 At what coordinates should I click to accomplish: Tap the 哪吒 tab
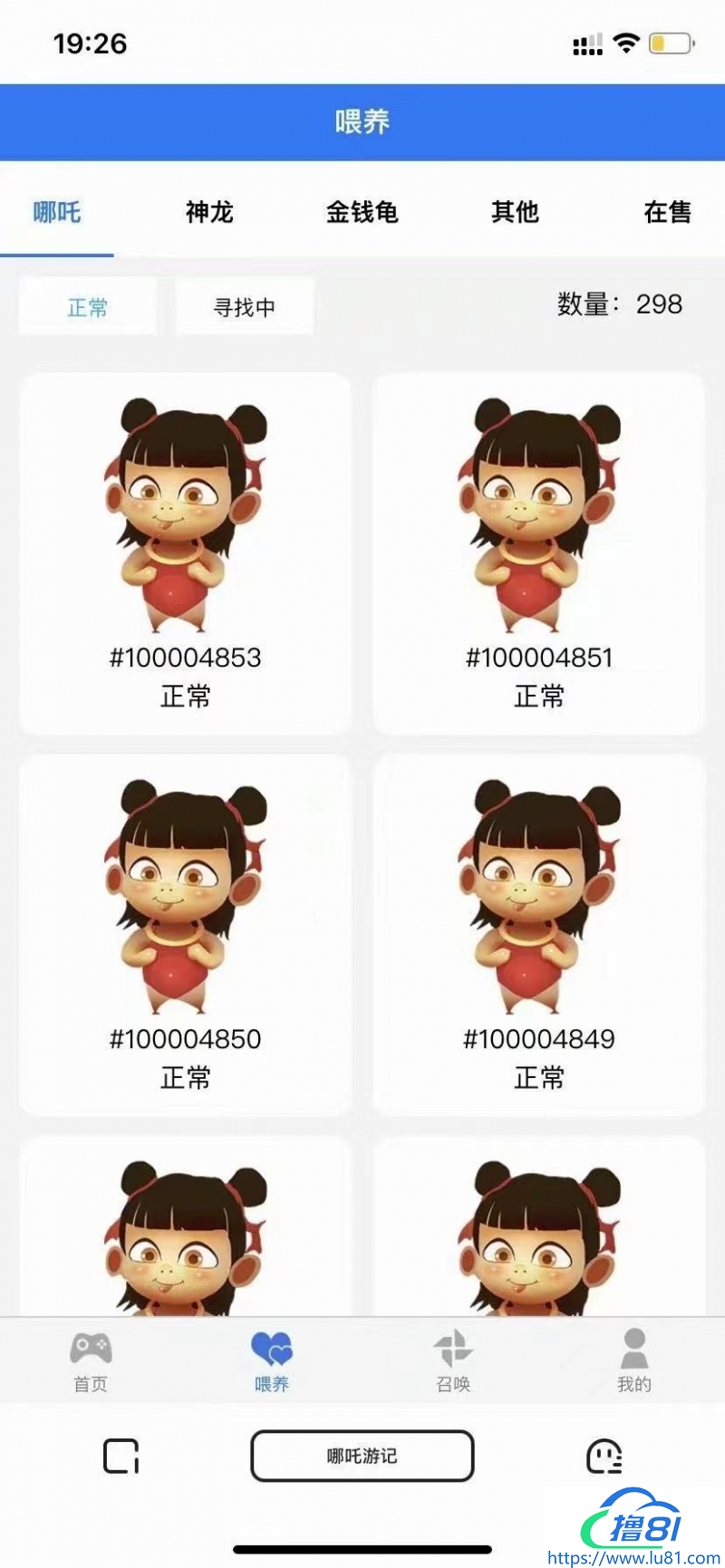tap(57, 213)
